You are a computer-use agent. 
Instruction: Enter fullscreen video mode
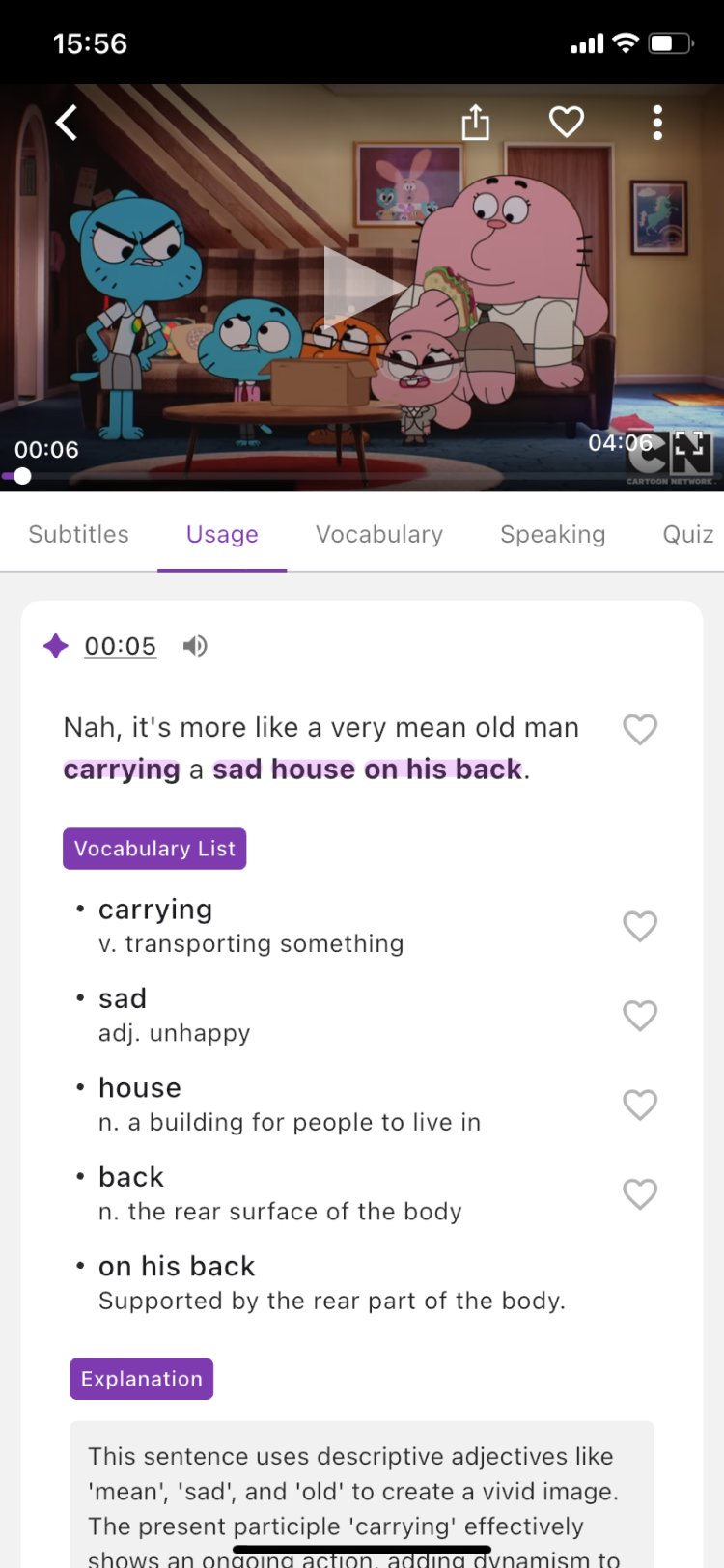pyautogui.click(x=688, y=444)
